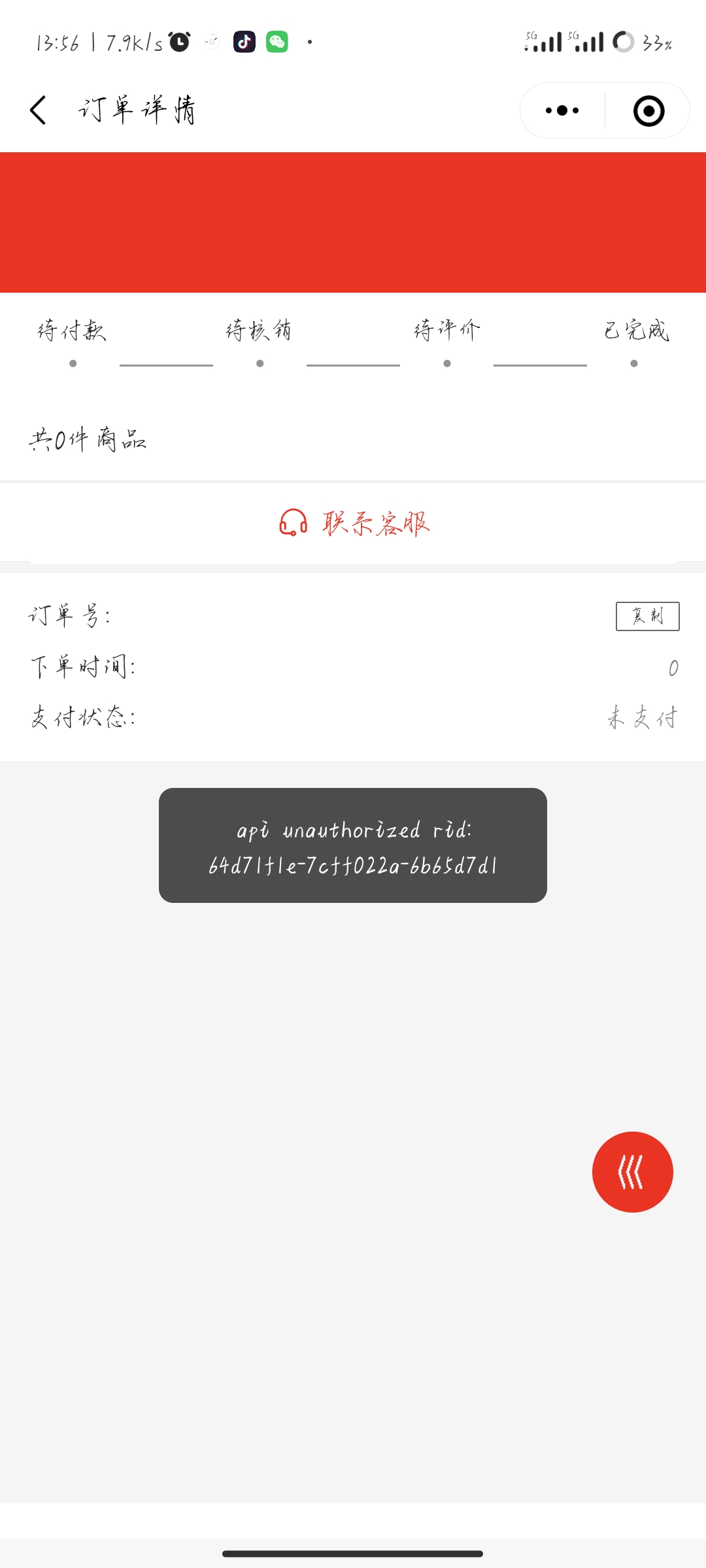The width and height of the screenshot is (706, 1568).
Task: Copy the order number with 复制
Action: coord(647,616)
